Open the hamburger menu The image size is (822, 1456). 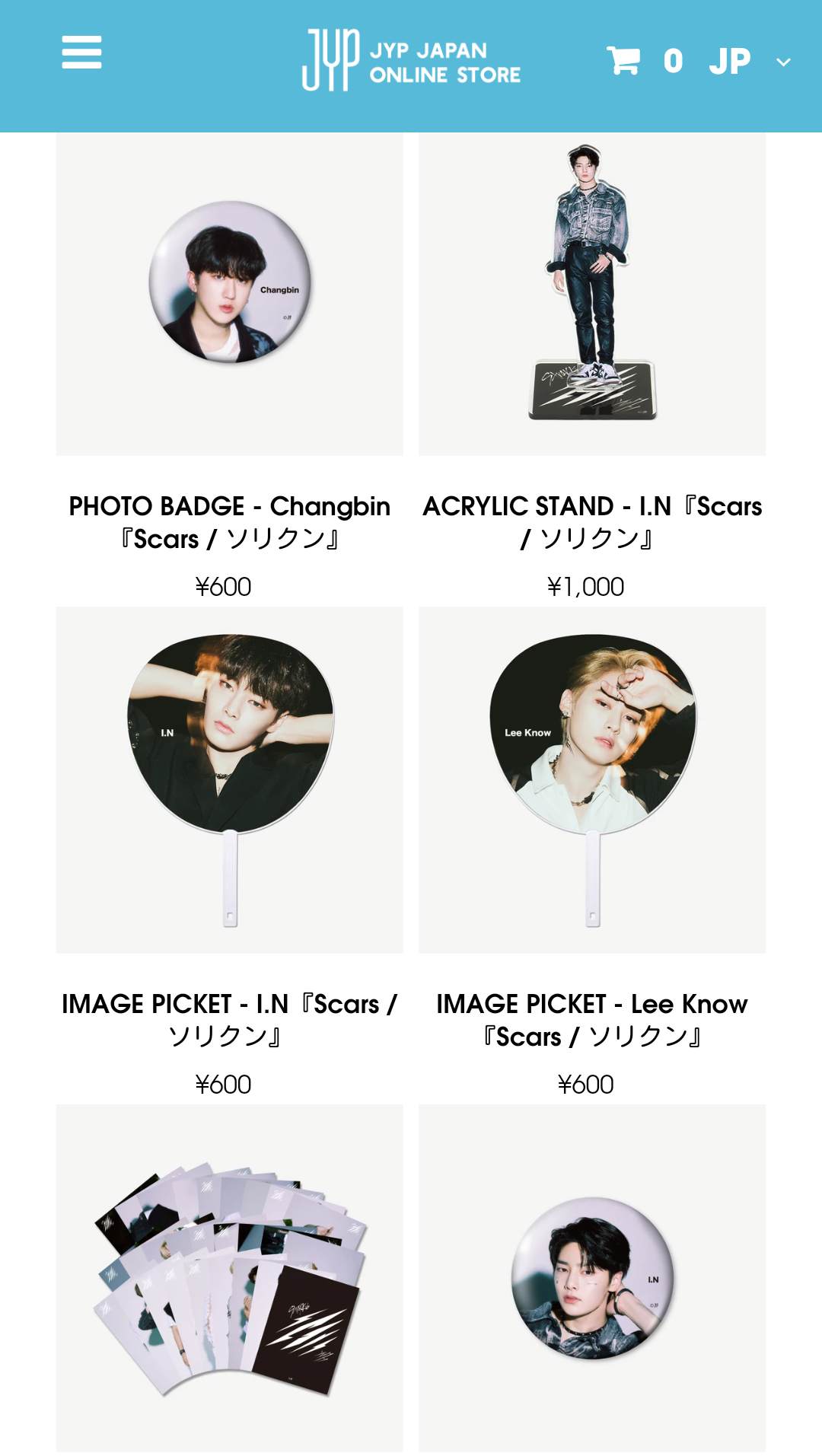click(81, 53)
